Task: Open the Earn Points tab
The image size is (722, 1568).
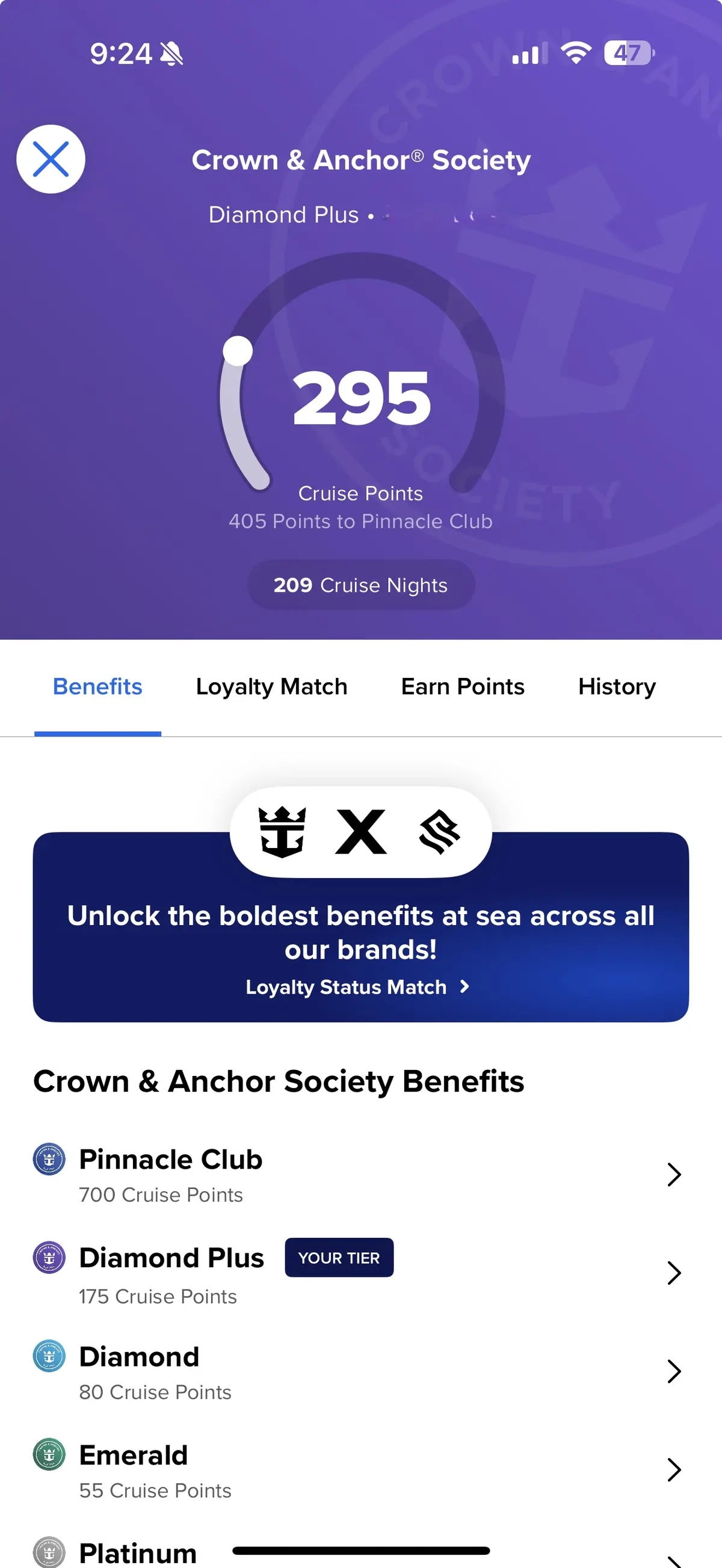Action: (462, 687)
